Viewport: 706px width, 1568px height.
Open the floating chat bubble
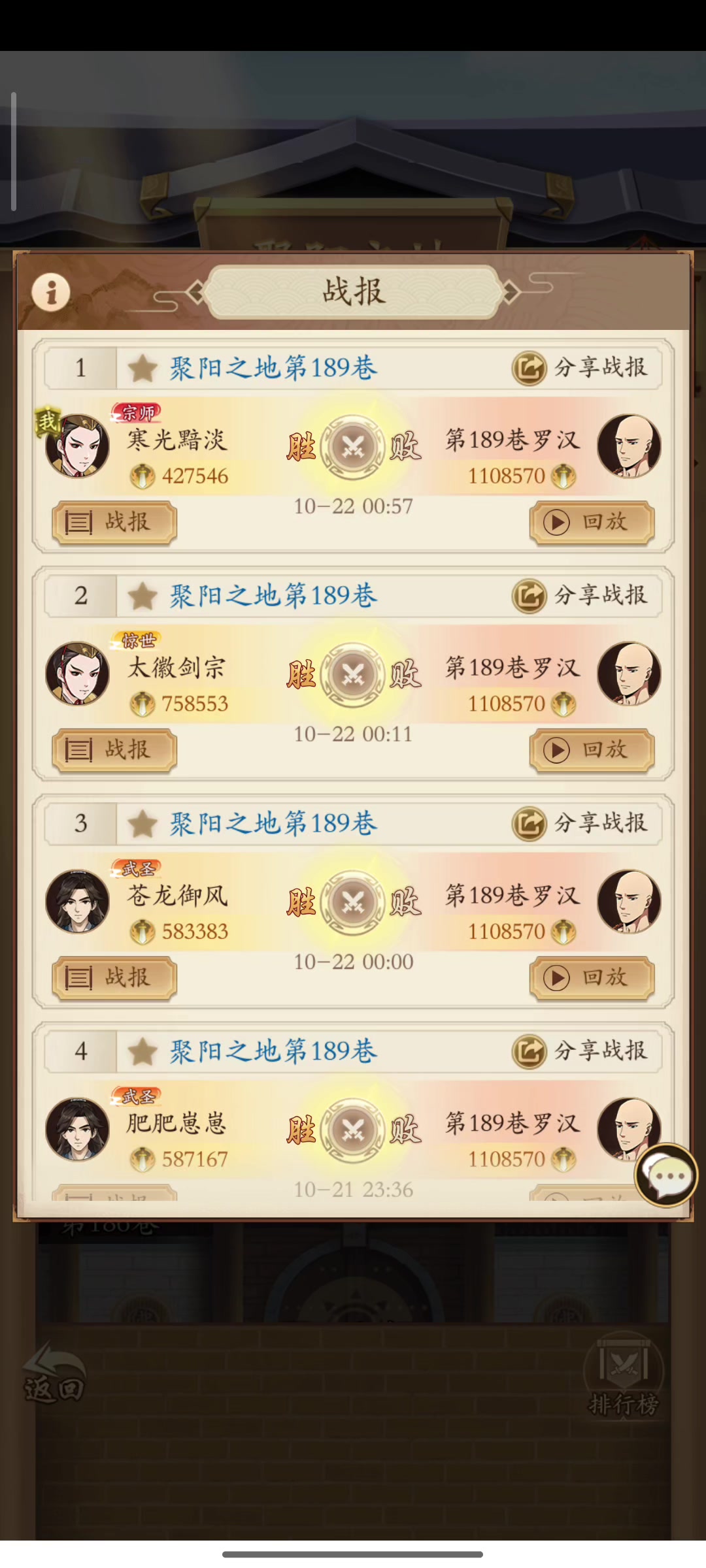[666, 1175]
